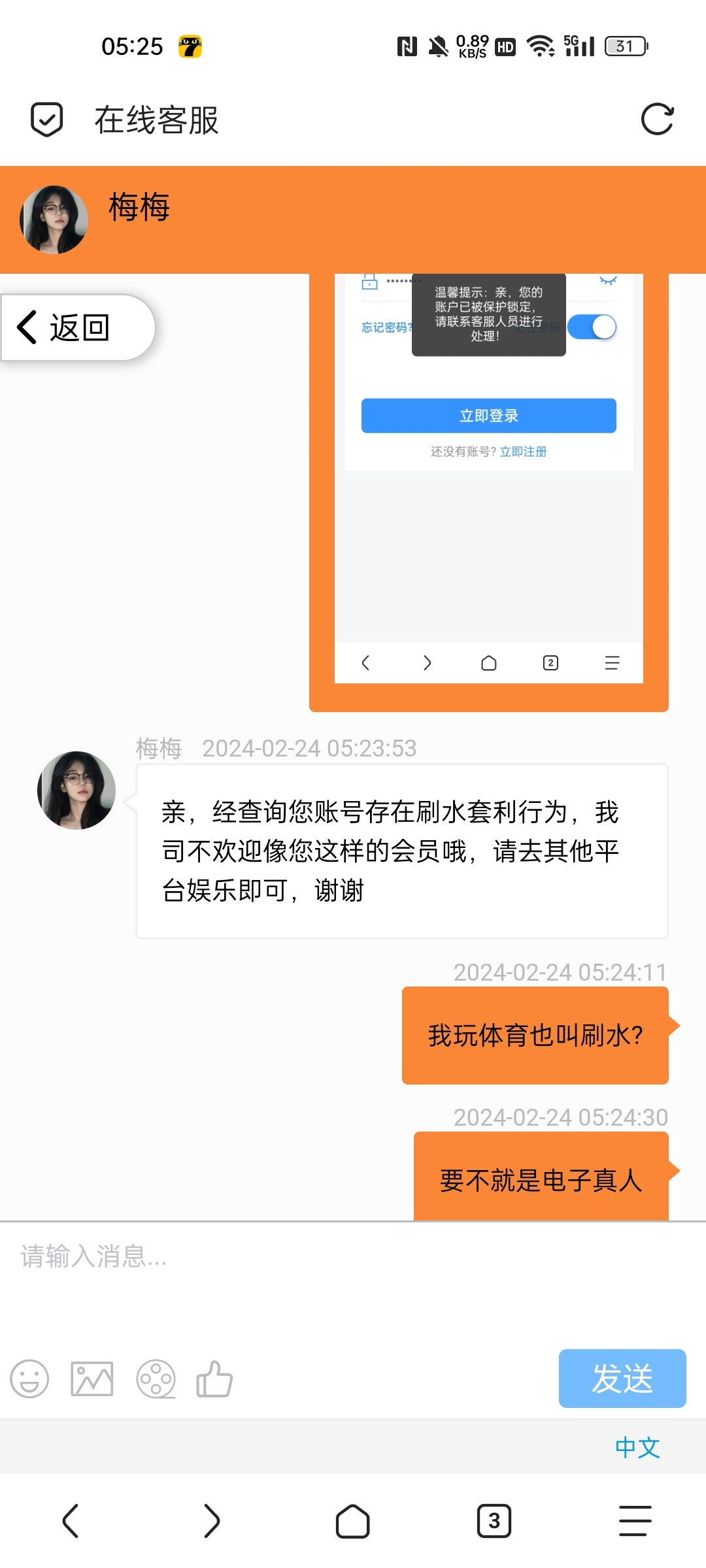Click the 中文 language link

[637, 1448]
